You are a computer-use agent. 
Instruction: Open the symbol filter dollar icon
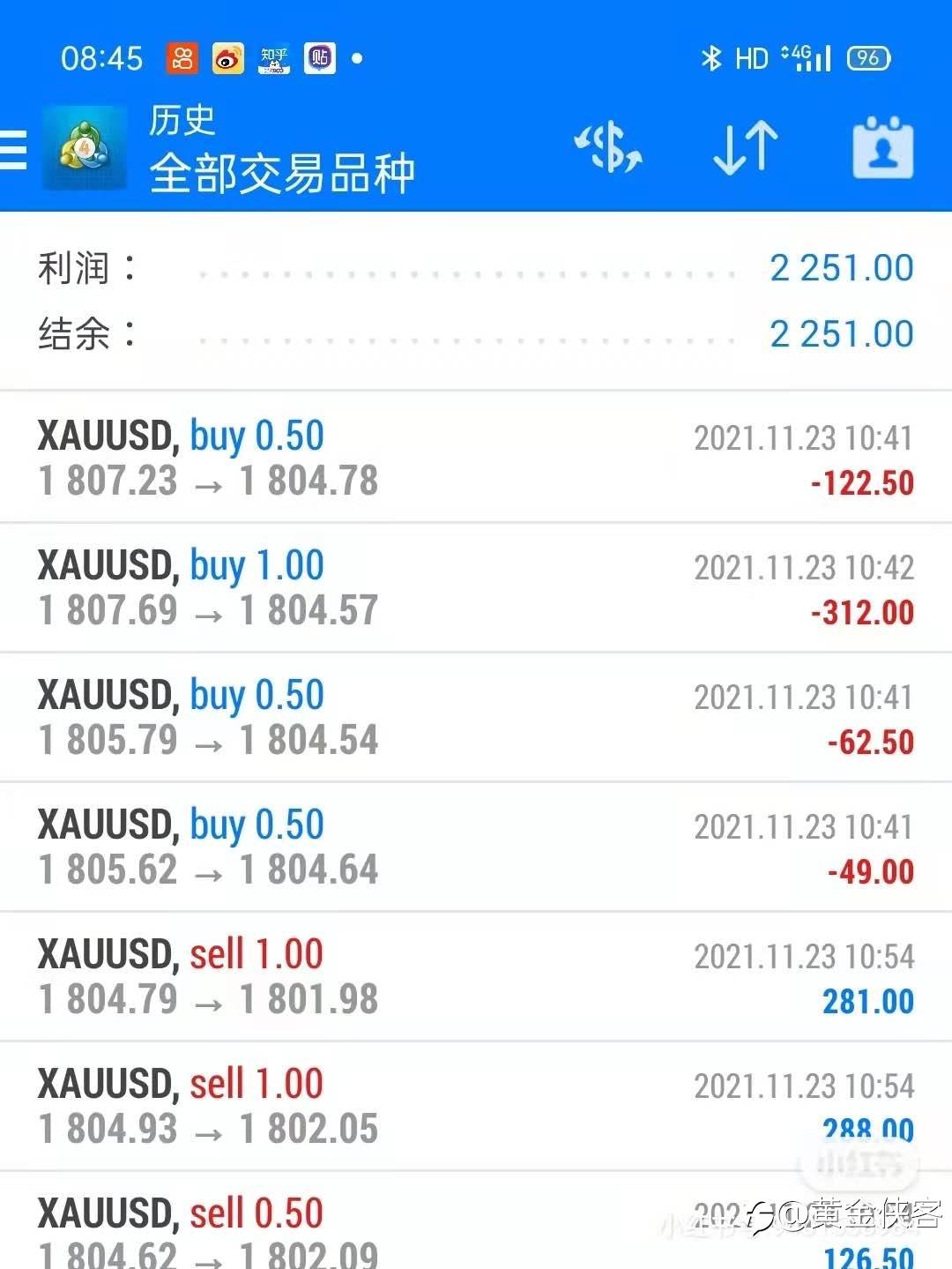coord(608,147)
